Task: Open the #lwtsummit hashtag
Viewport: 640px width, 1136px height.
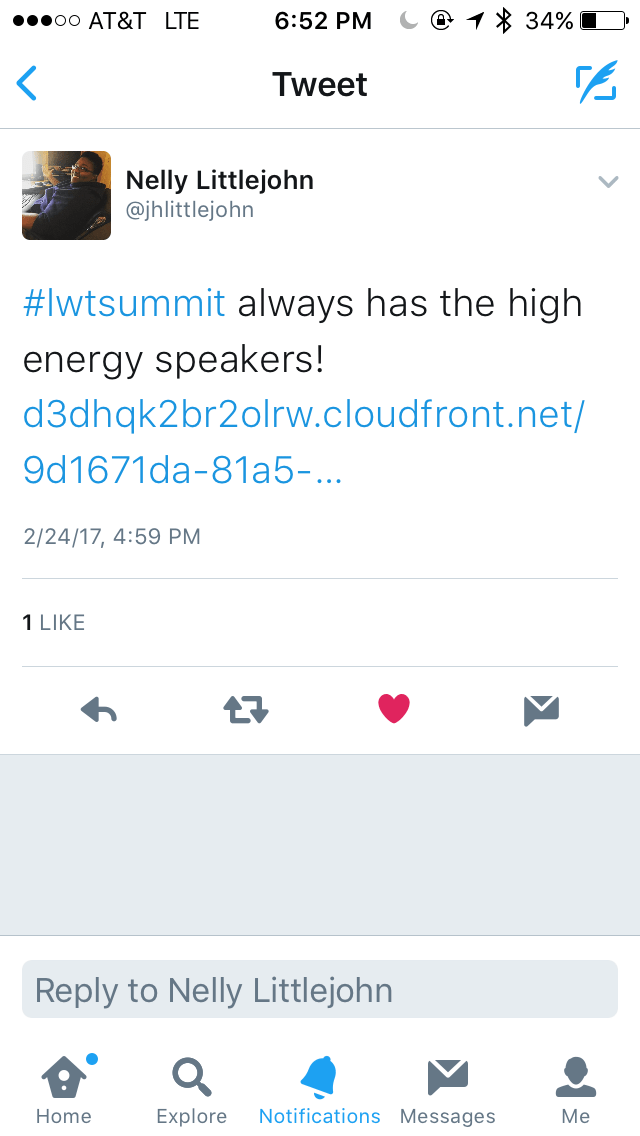Action: click(124, 303)
